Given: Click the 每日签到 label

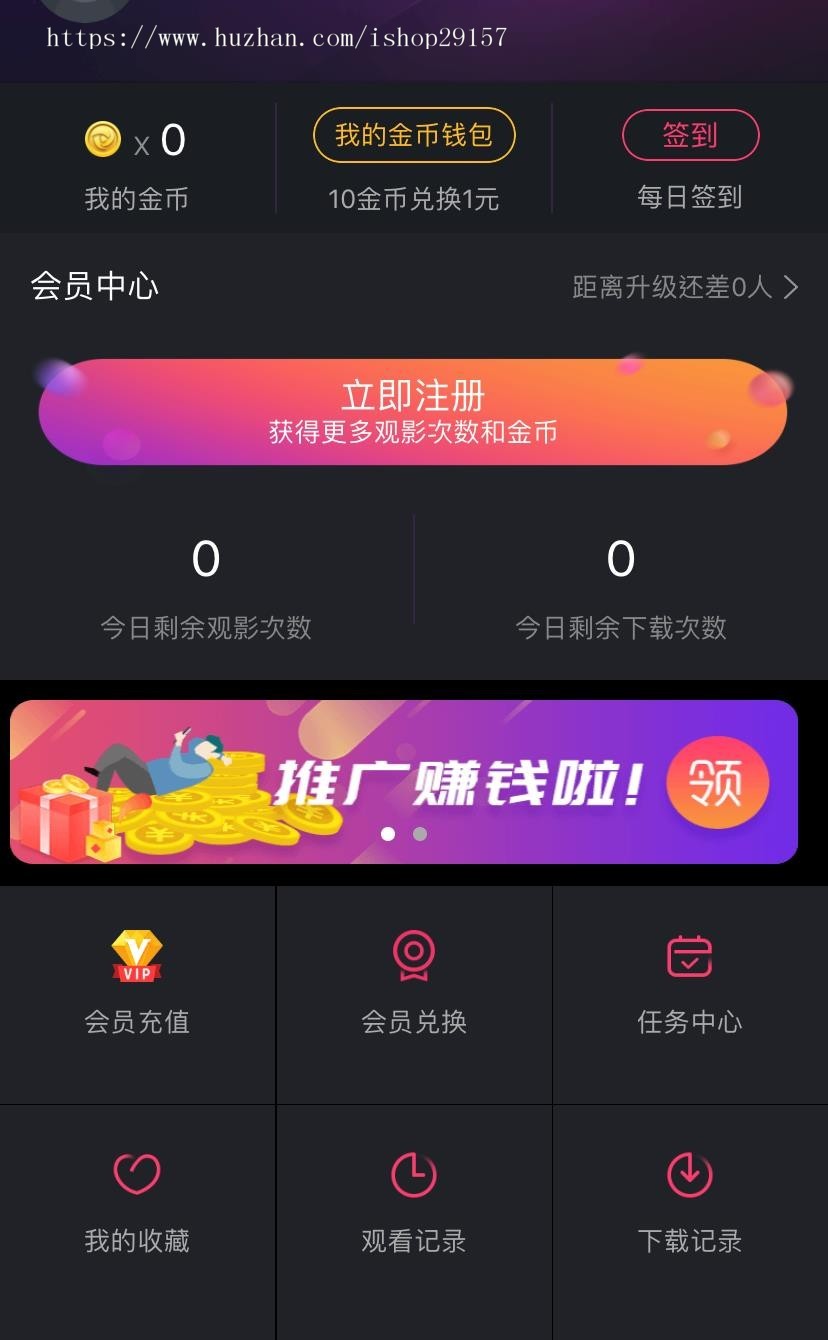Looking at the screenshot, I should (x=688, y=197).
